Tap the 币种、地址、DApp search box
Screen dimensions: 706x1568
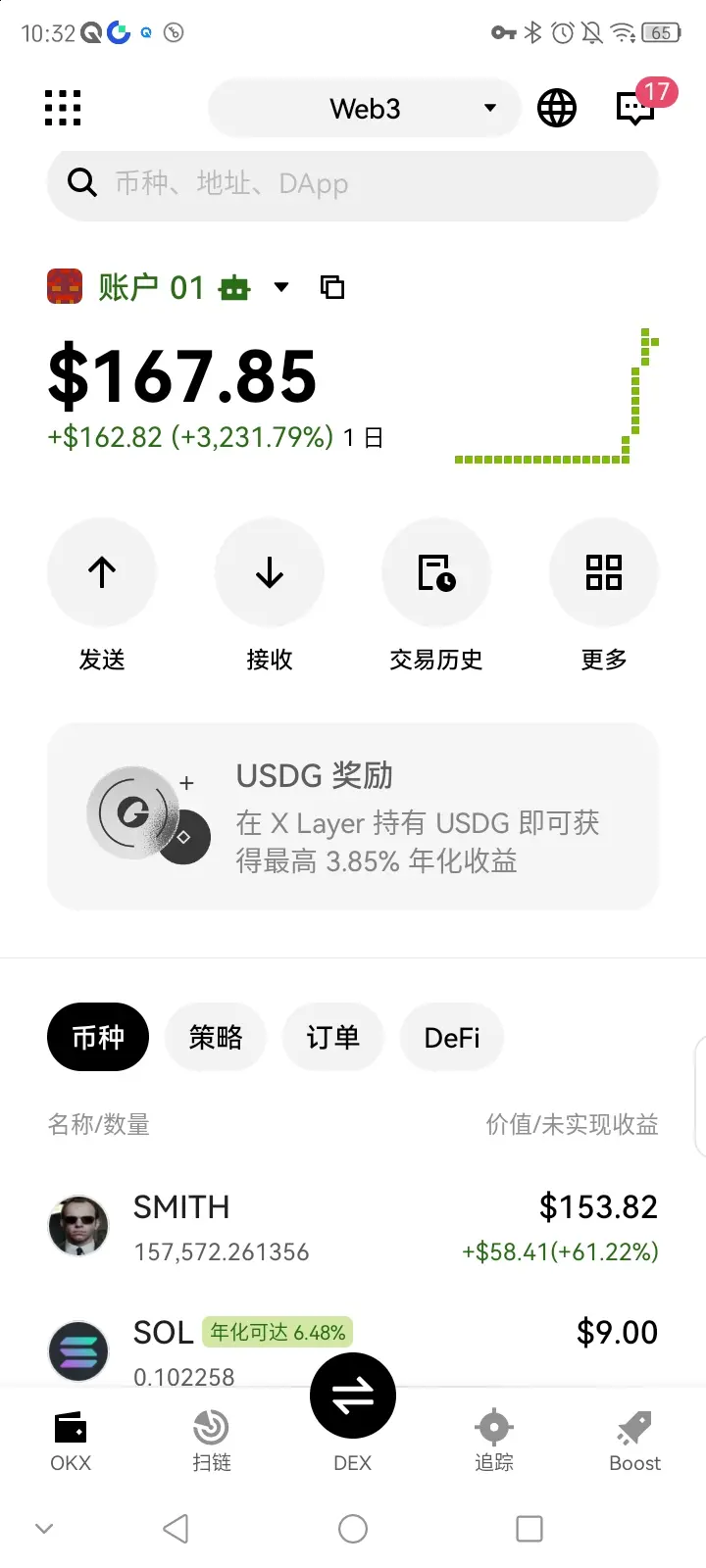(353, 183)
